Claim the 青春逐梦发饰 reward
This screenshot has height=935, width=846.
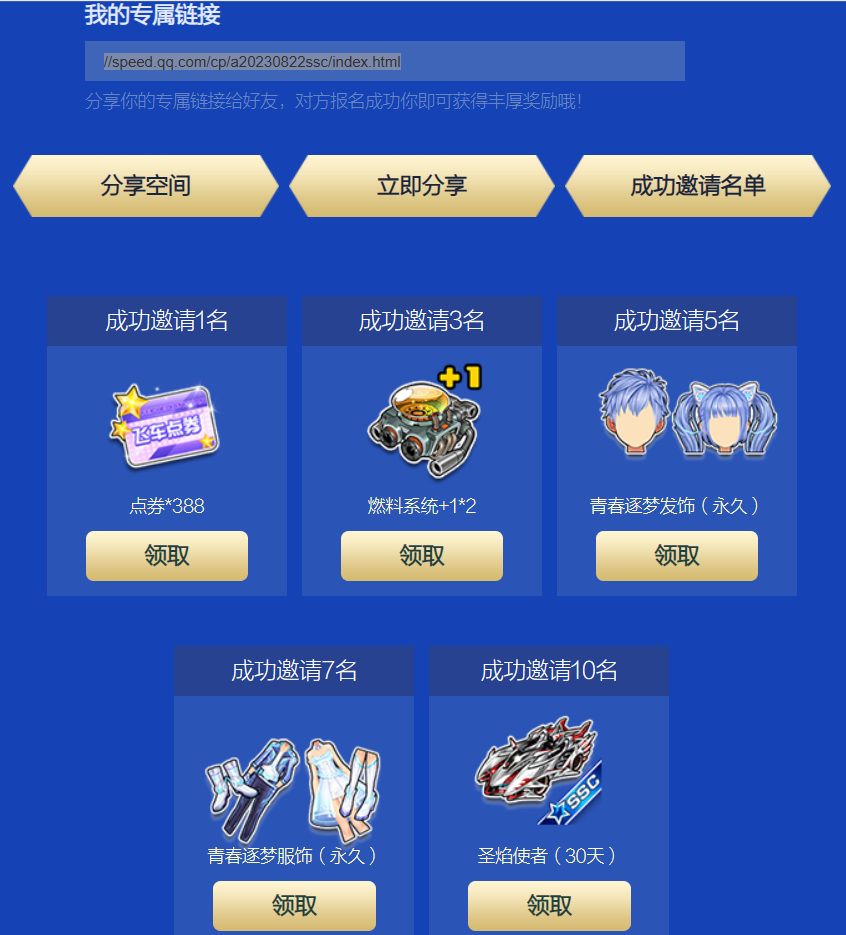coord(676,556)
